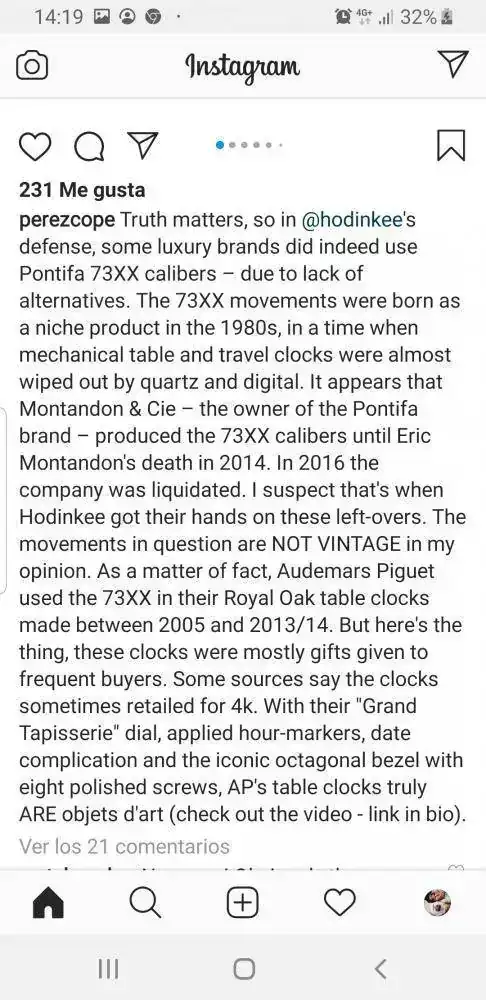
Task: Open the system recent apps
Action: (108, 969)
